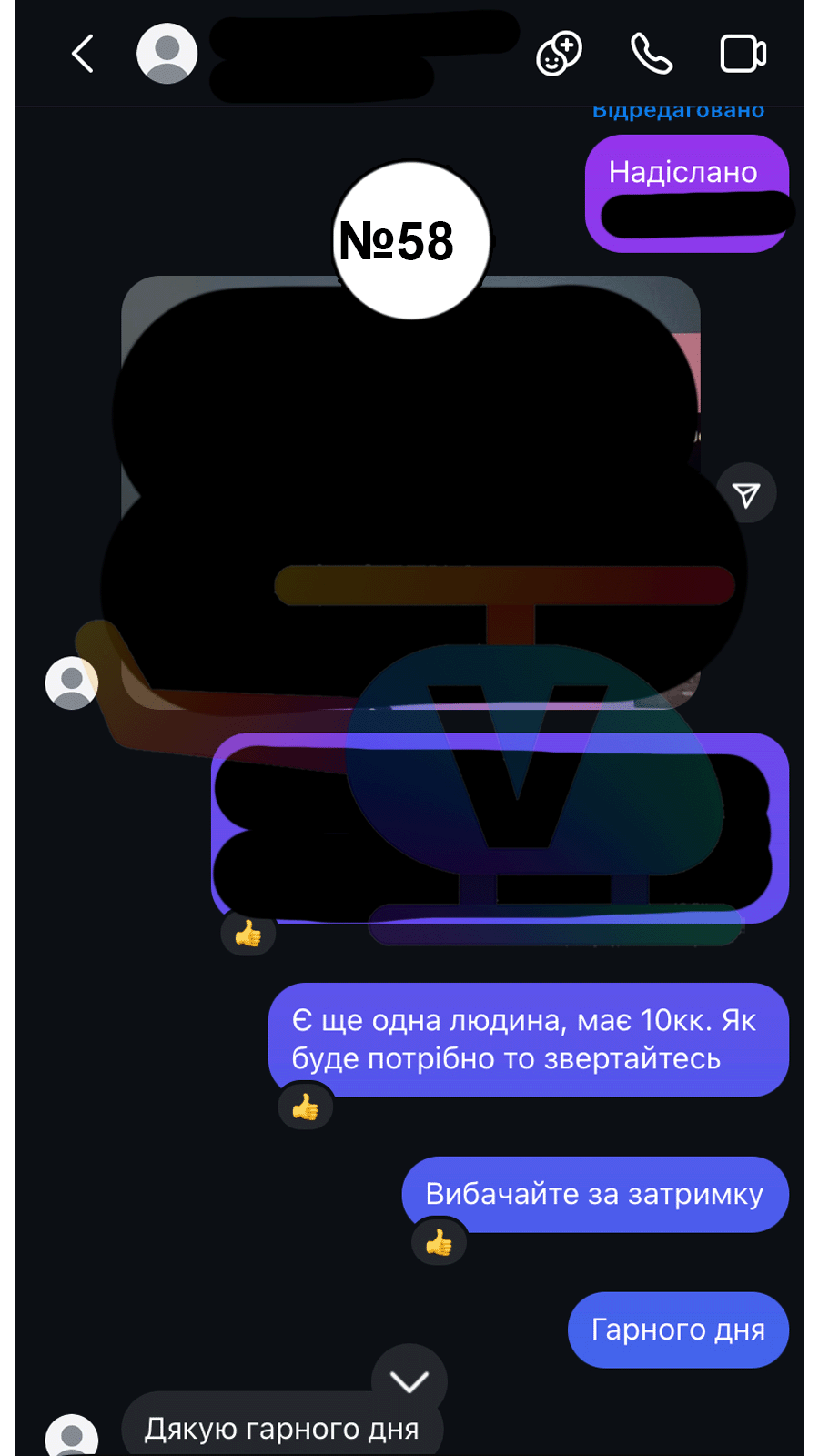View thumbs-up reaction on 'Вибачайте за затримку'

tap(439, 1243)
